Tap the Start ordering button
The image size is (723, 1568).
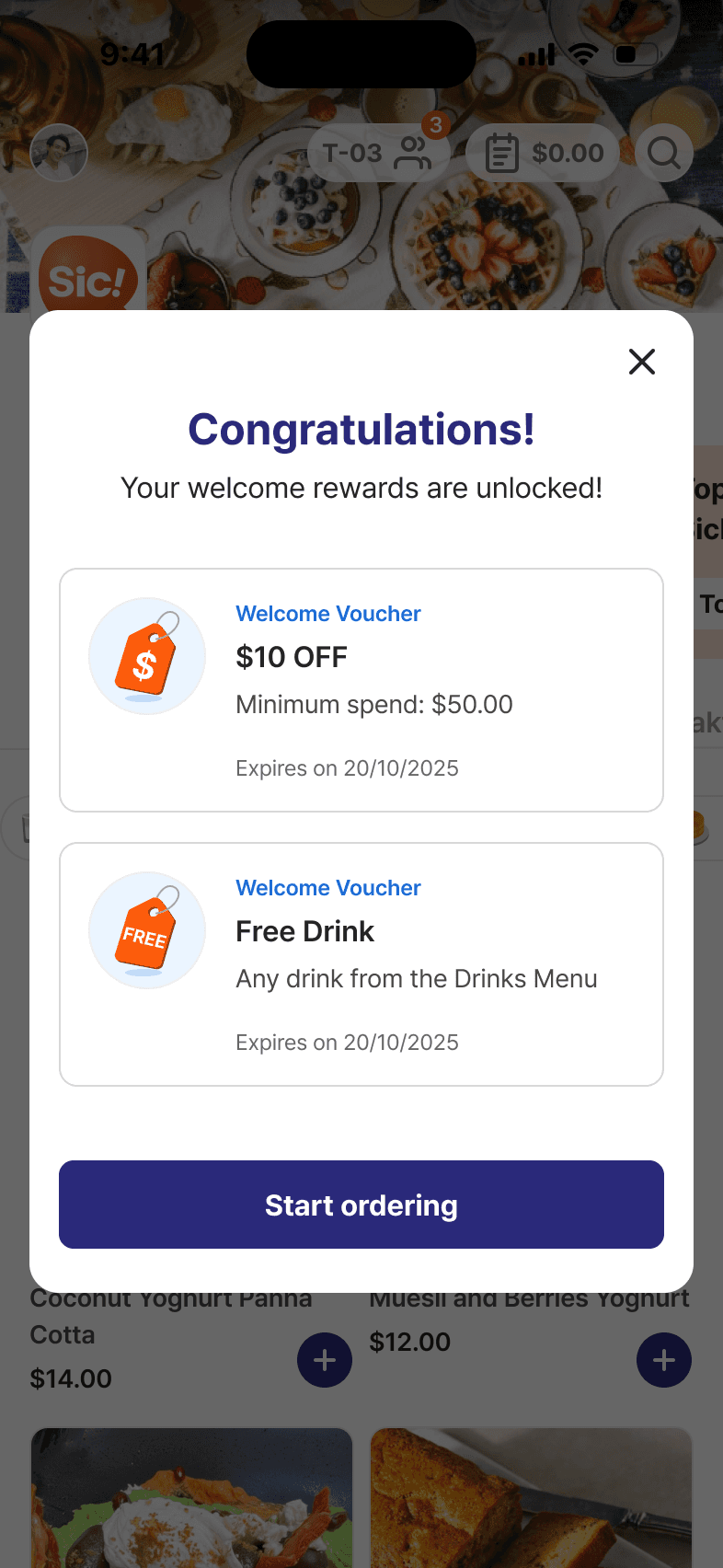tap(361, 1205)
